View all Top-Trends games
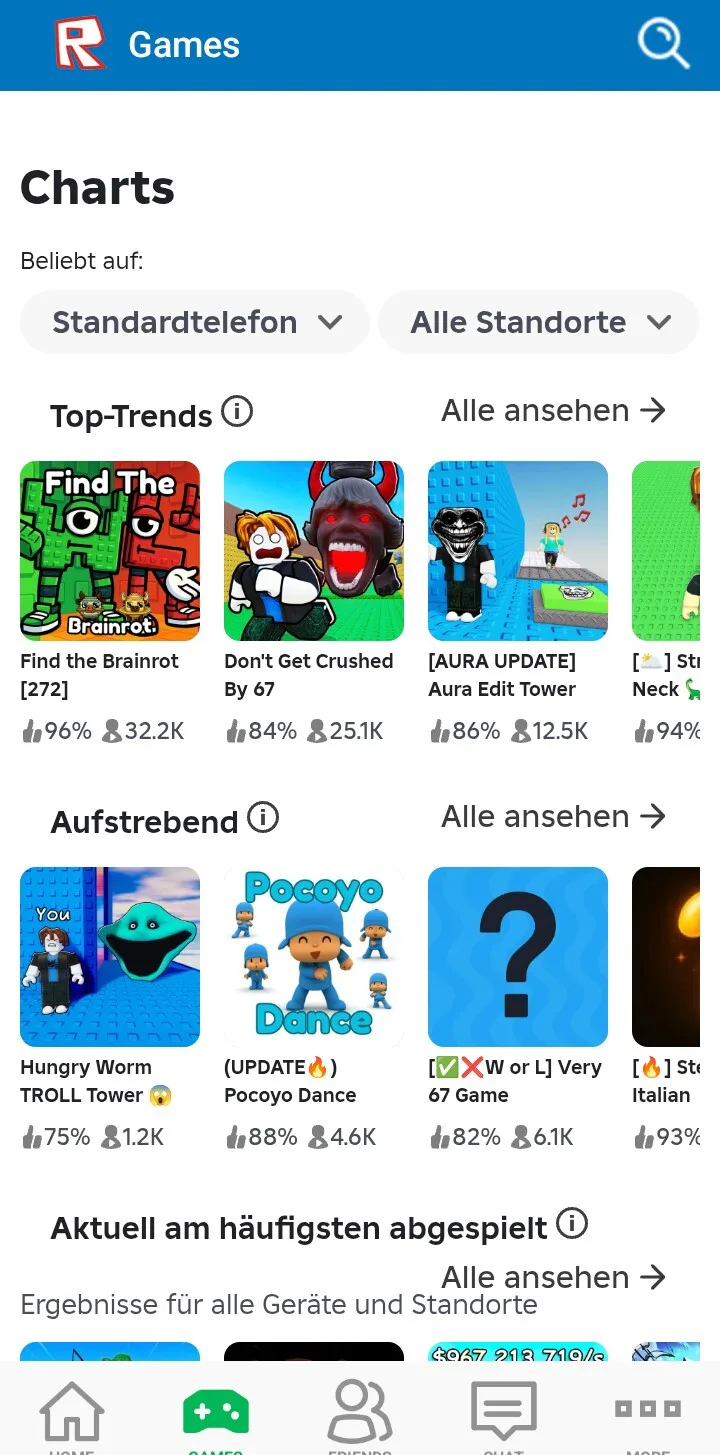 click(553, 410)
